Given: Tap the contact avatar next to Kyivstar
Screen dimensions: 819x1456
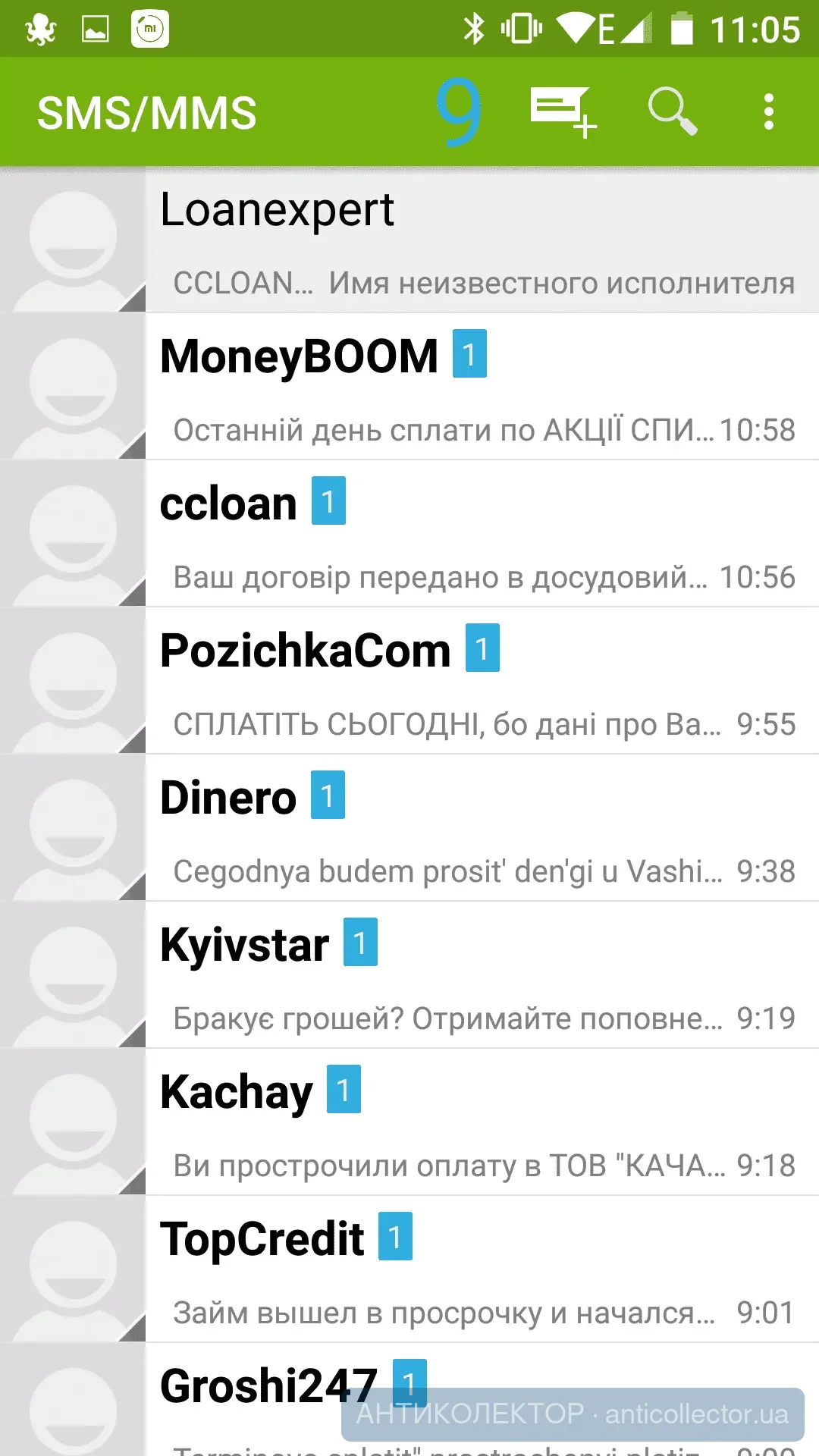Looking at the screenshot, I should 73,975.
